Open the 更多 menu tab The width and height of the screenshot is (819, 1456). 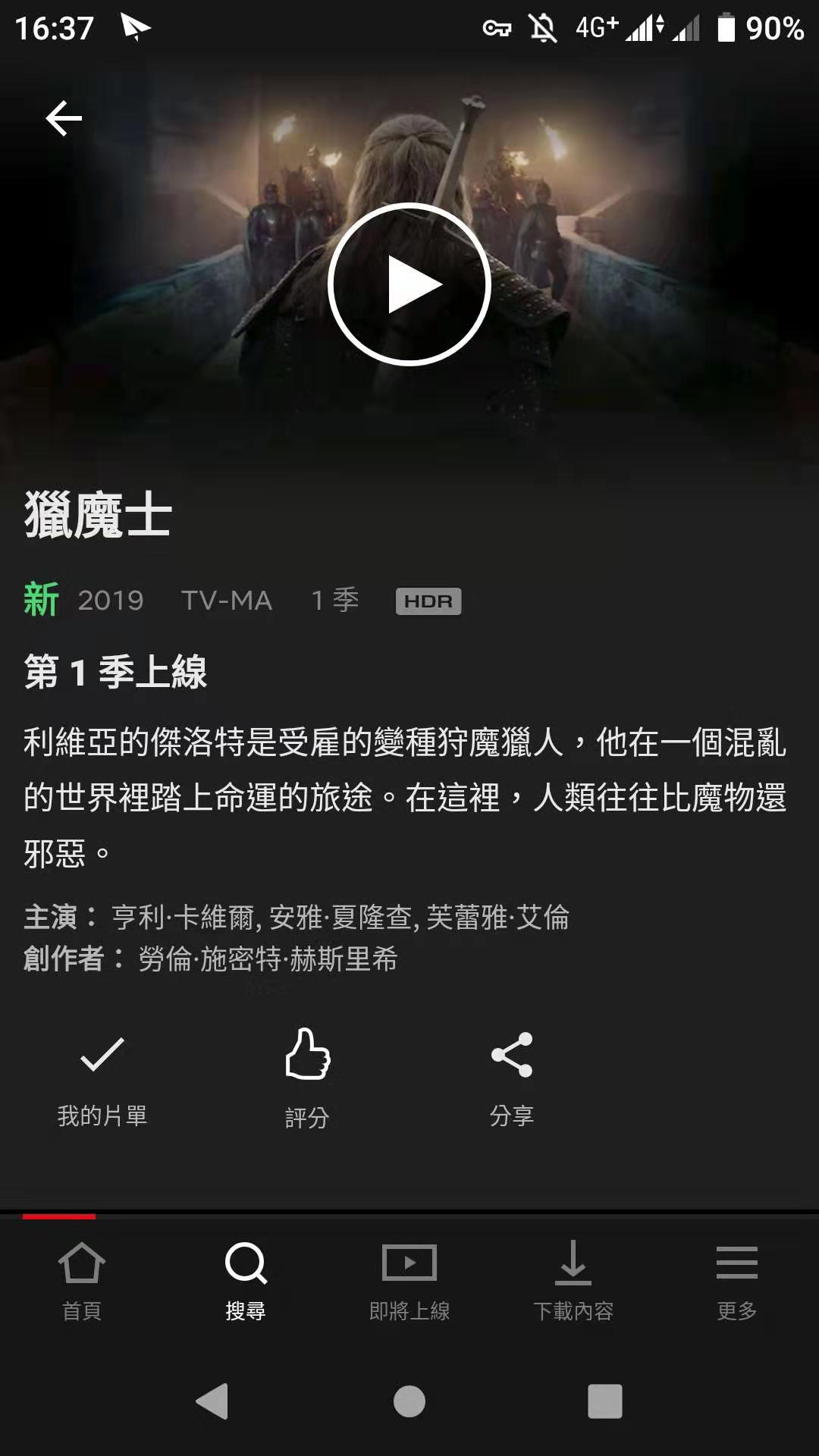[737, 1282]
